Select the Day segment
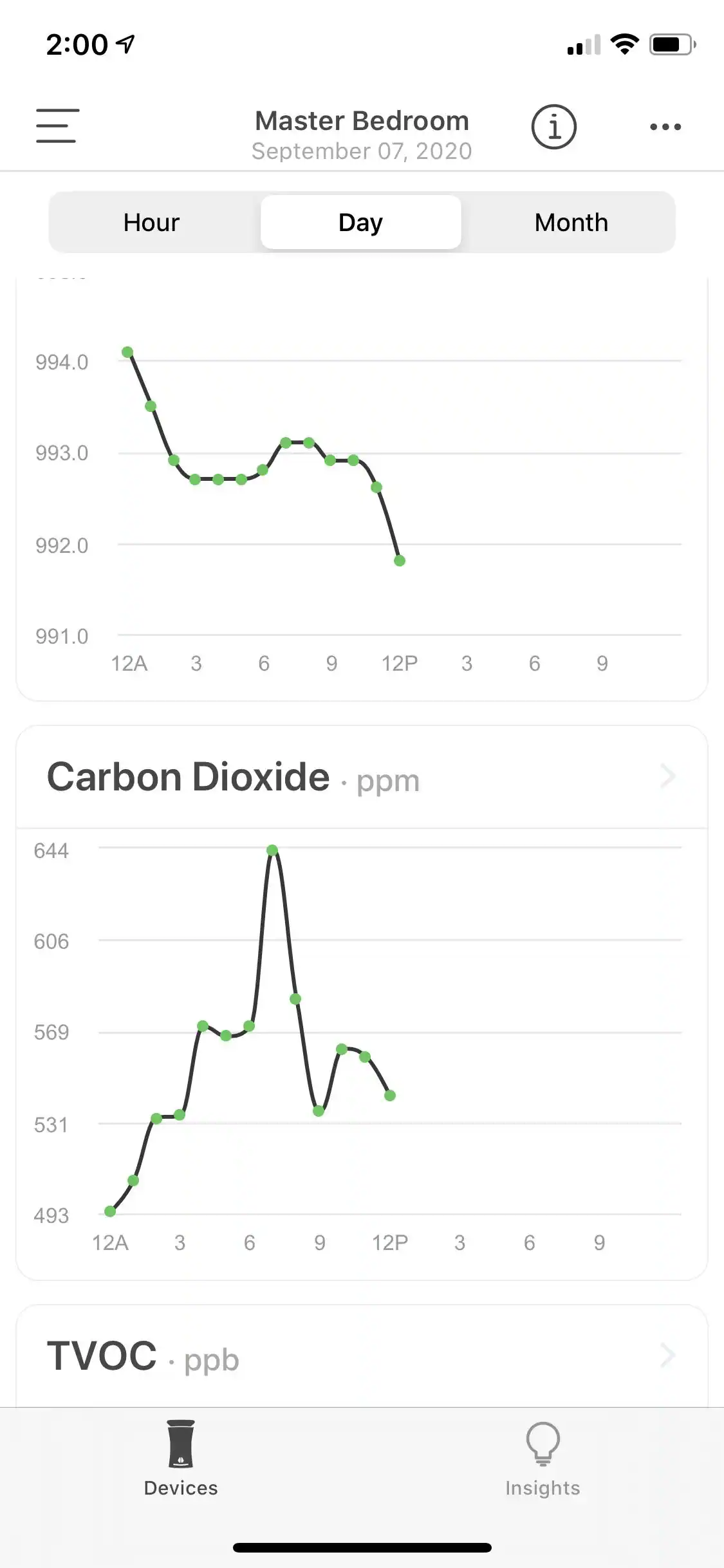Image resolution: width=724 pixels, height=1568 pixels. point(360,223)
